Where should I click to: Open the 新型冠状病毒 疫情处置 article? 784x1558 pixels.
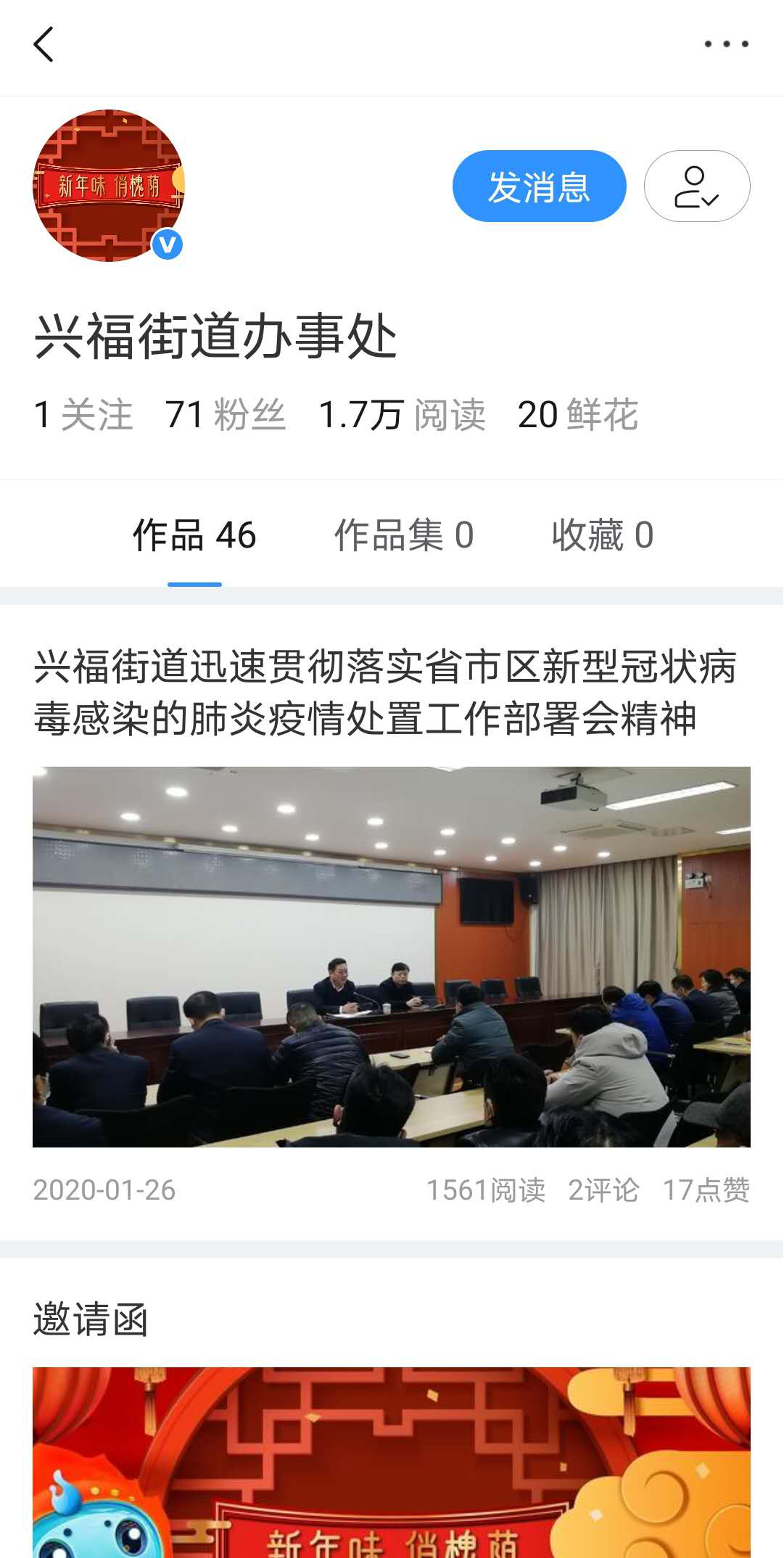point(384,693)
